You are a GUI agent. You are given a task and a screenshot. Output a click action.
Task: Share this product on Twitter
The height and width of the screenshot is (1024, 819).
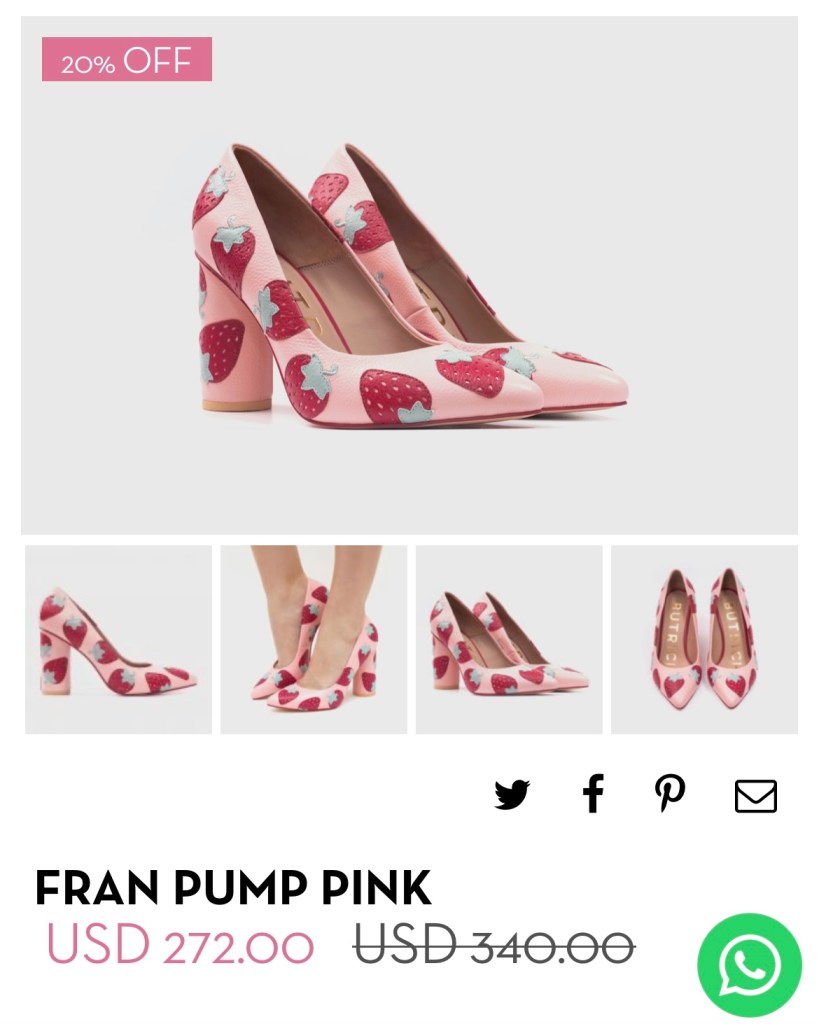click(x=511, y=795)
